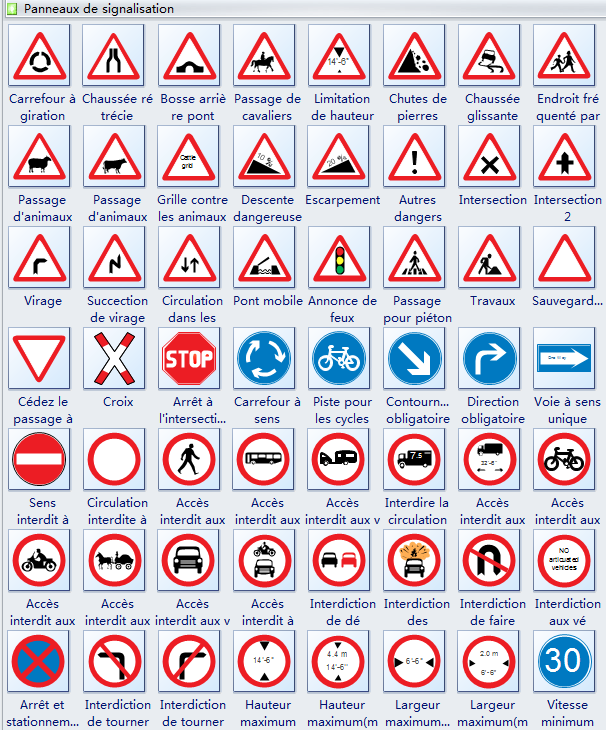Tap the Chutes de pierres sign
This screenshot has height=730, width=606.
(x=414, y=56)
